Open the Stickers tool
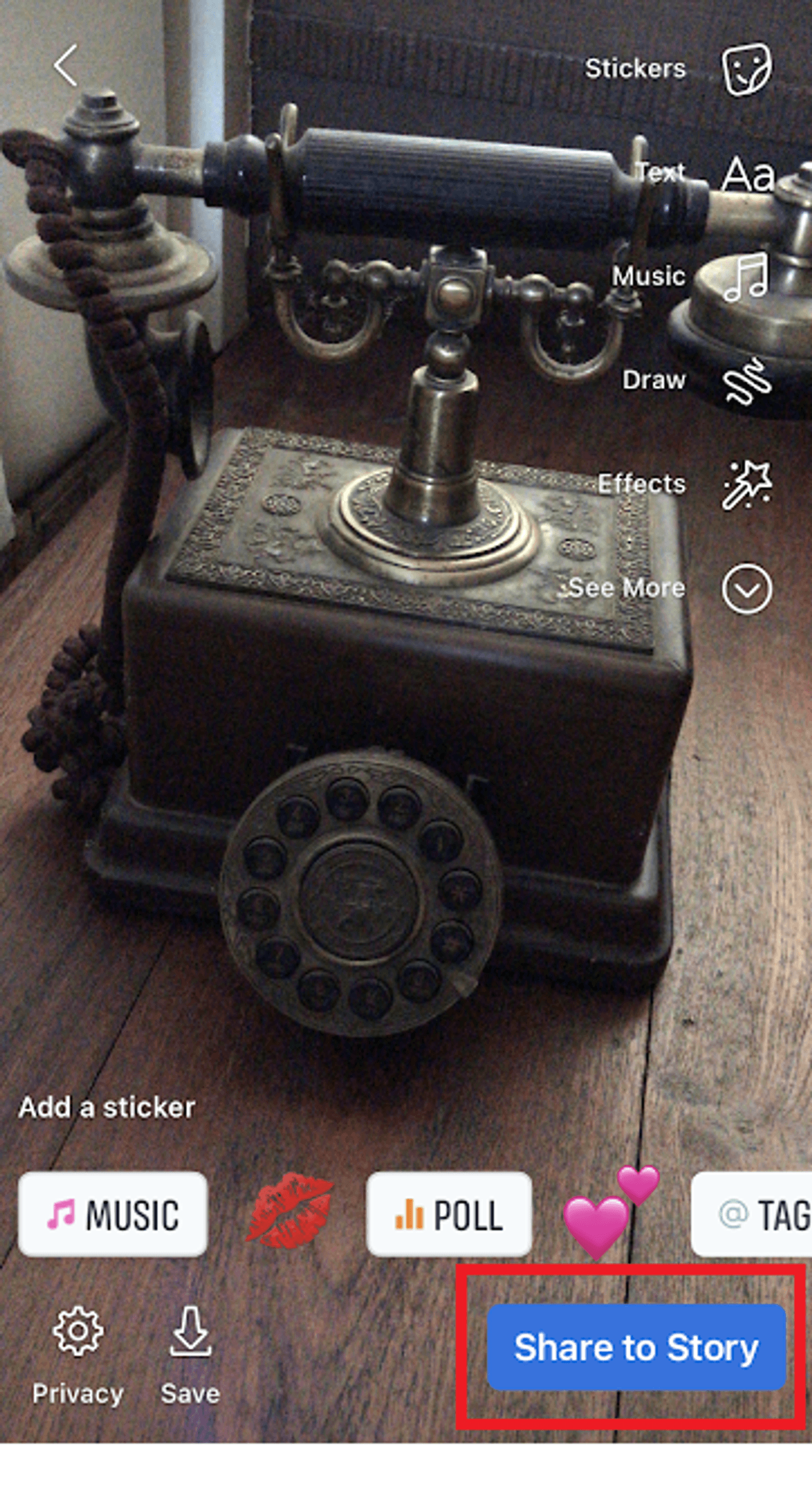This screenshot has width=812, height=1499. (x=747, y=68)
